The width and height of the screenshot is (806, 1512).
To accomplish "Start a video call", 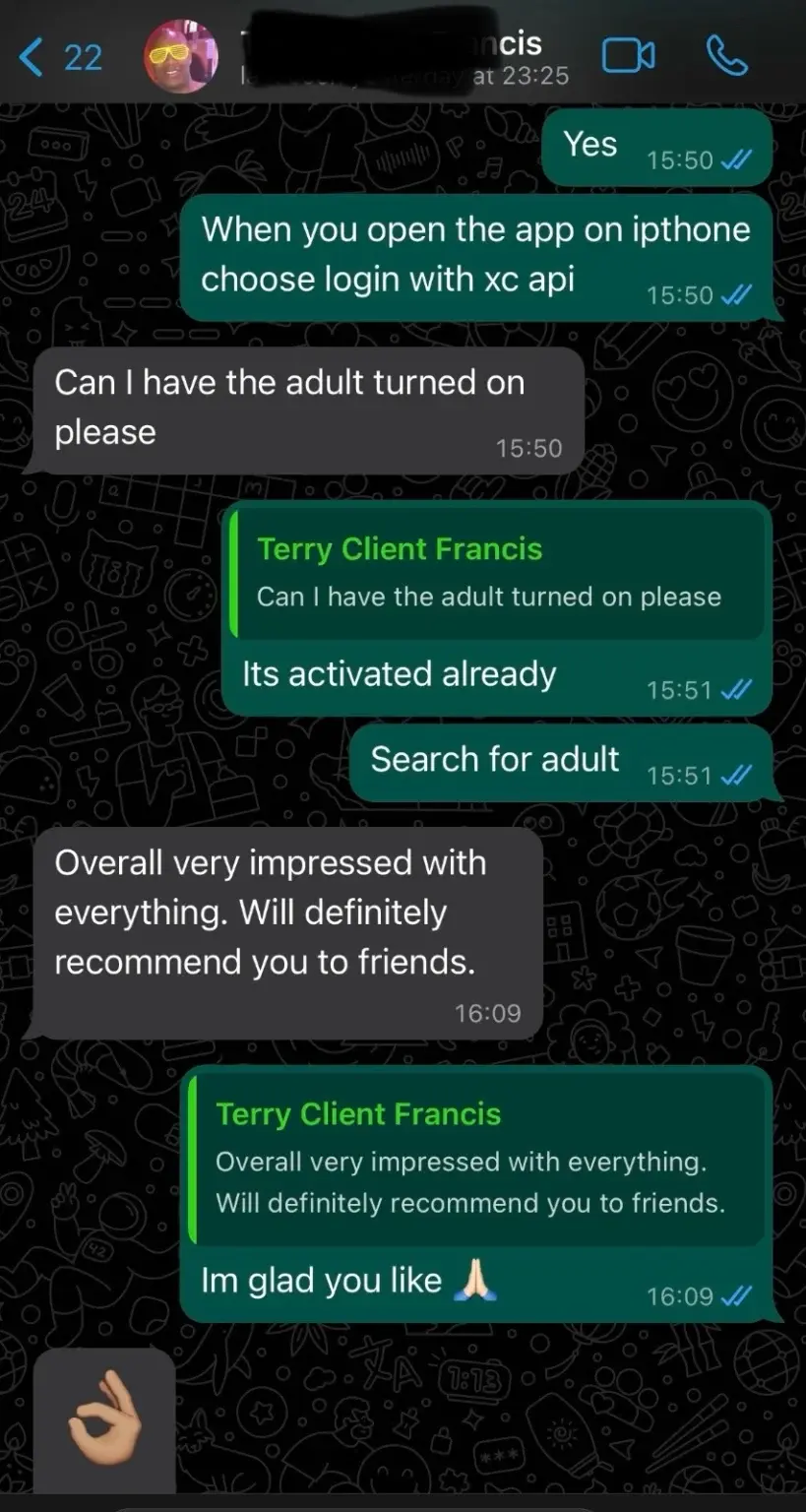I will 628,55.
